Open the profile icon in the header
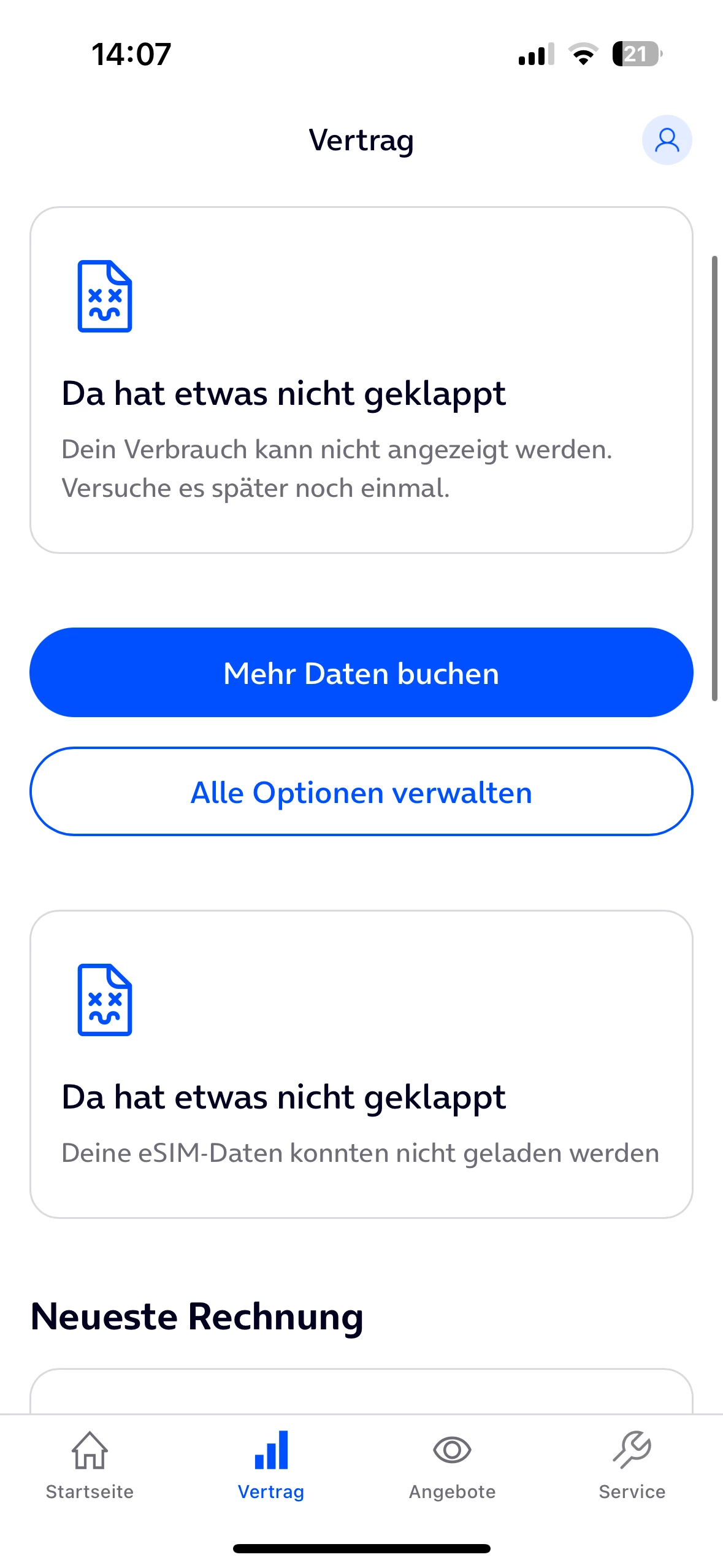723x1568 pixels. pyautogui.click(x=667, y=140)
